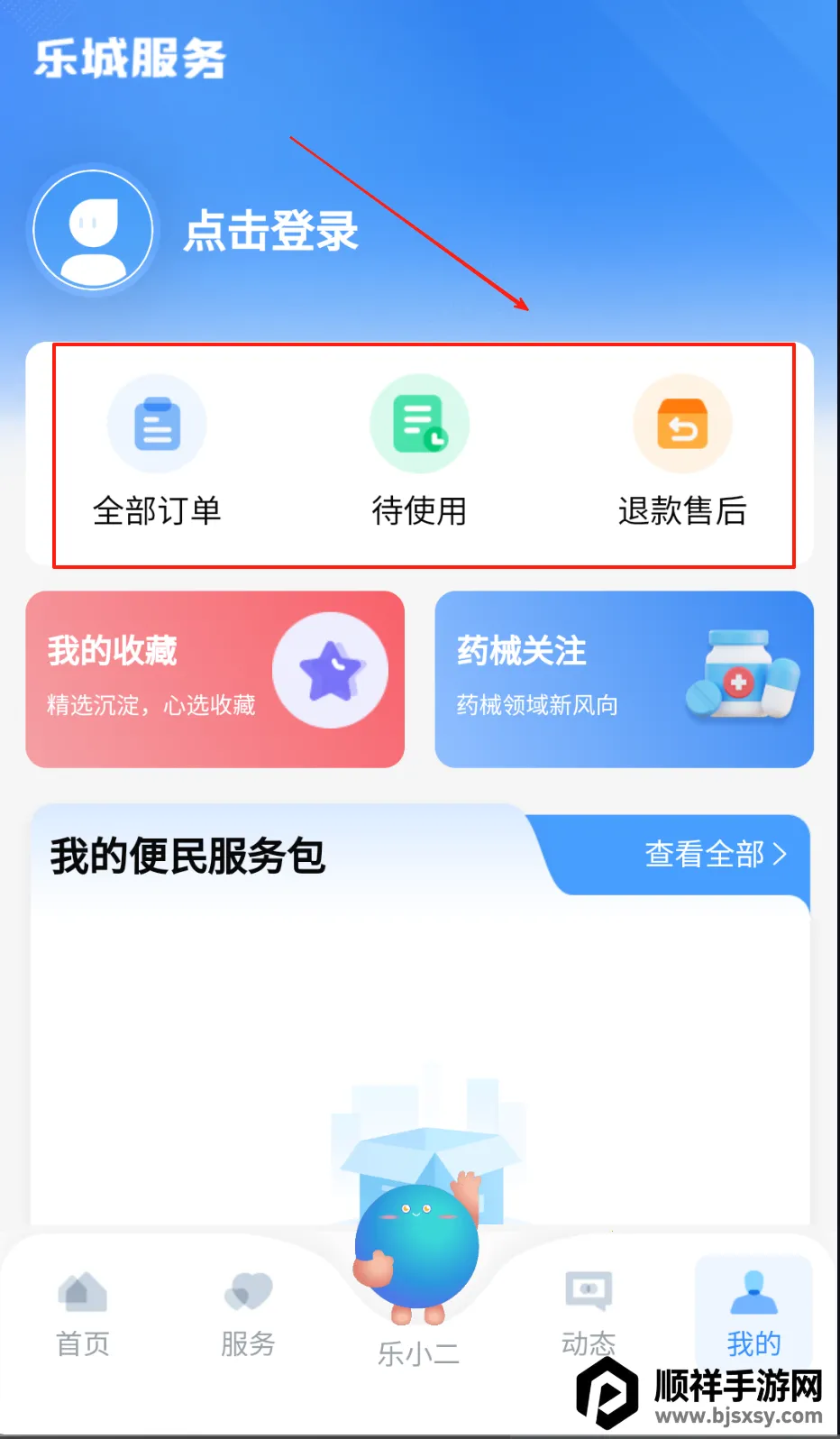
Task: Click the 全部订单 clipboard icon
Action: 157,422
